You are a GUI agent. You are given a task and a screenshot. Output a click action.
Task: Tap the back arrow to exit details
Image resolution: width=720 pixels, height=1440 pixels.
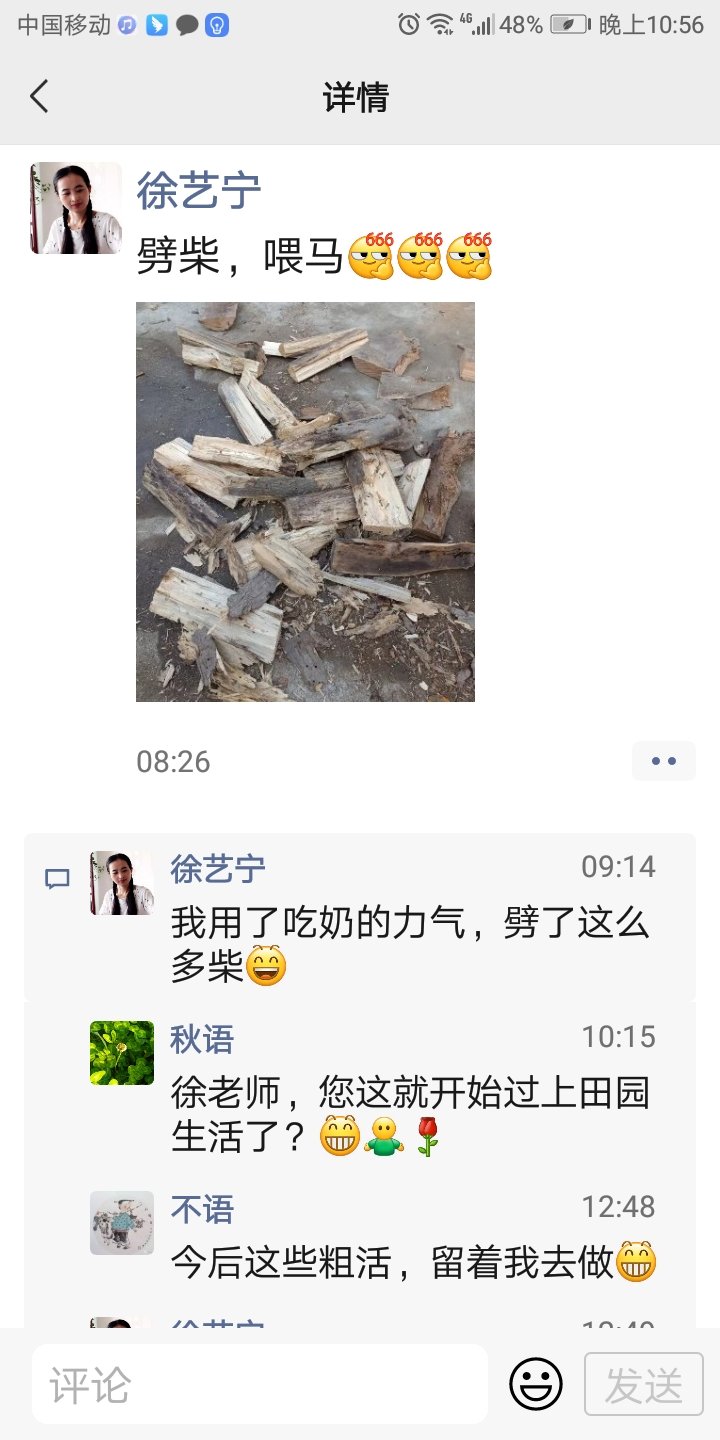click(x=39, y=96)
